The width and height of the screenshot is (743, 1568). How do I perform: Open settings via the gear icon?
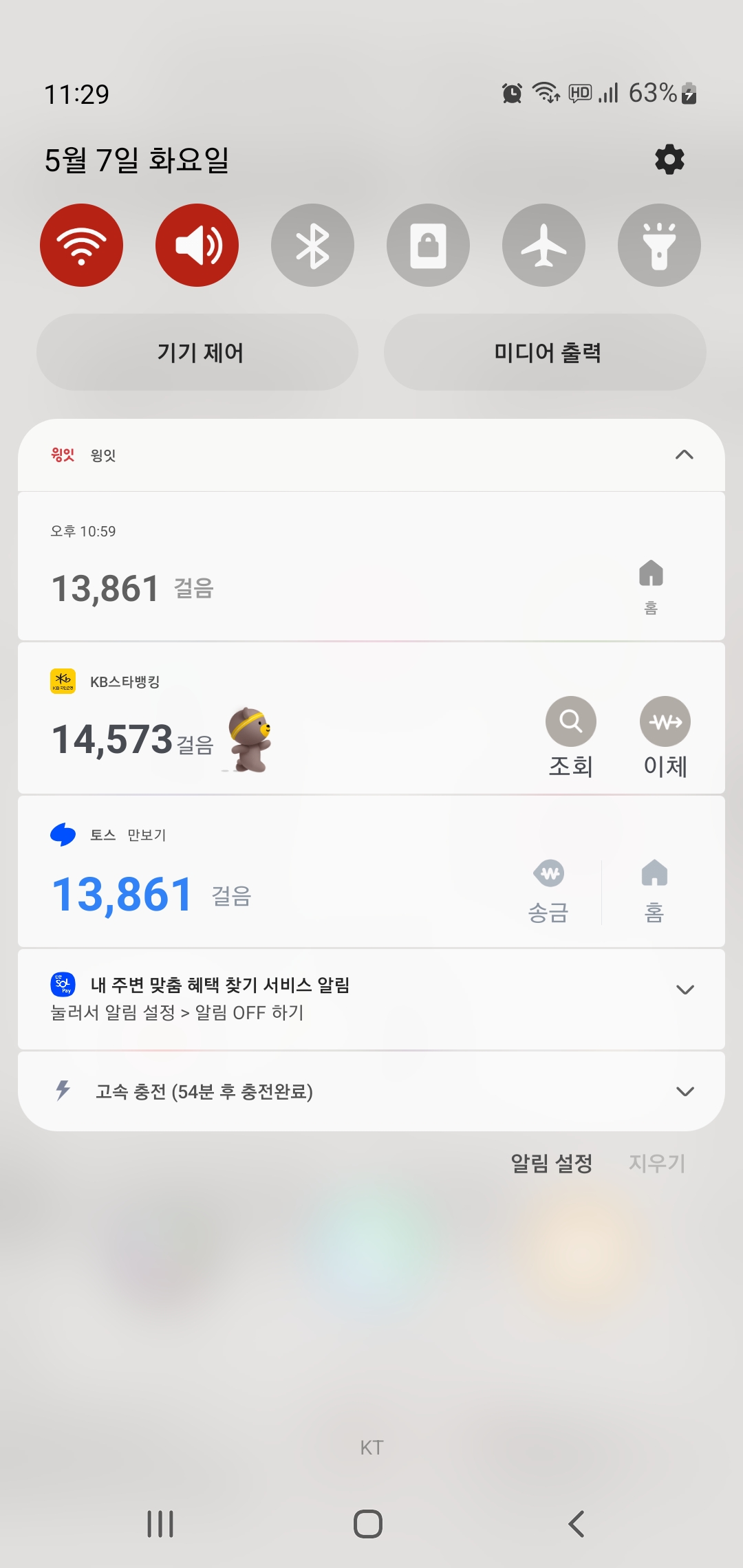(x=669, y=160)
